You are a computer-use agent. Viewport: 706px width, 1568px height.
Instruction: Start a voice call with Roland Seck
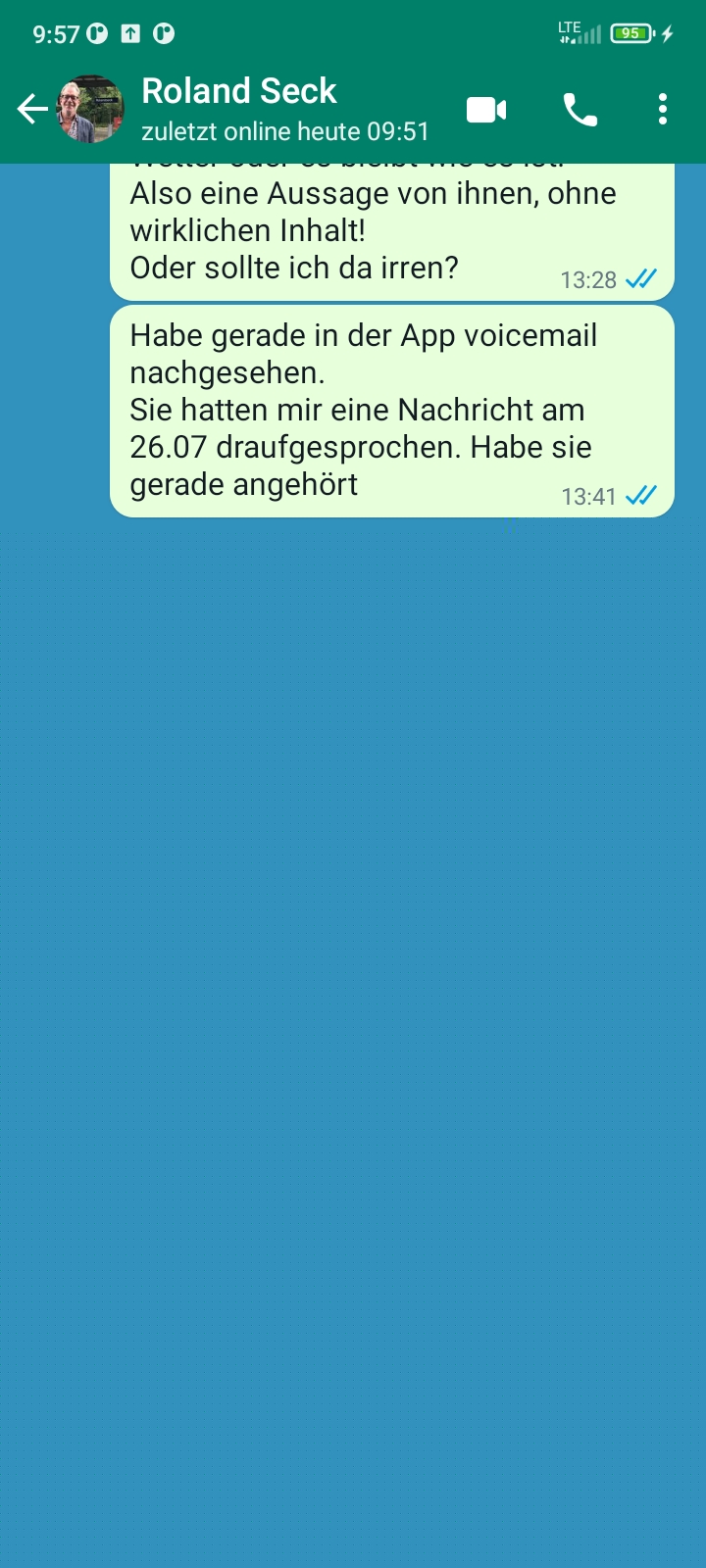tap(580, 110)
